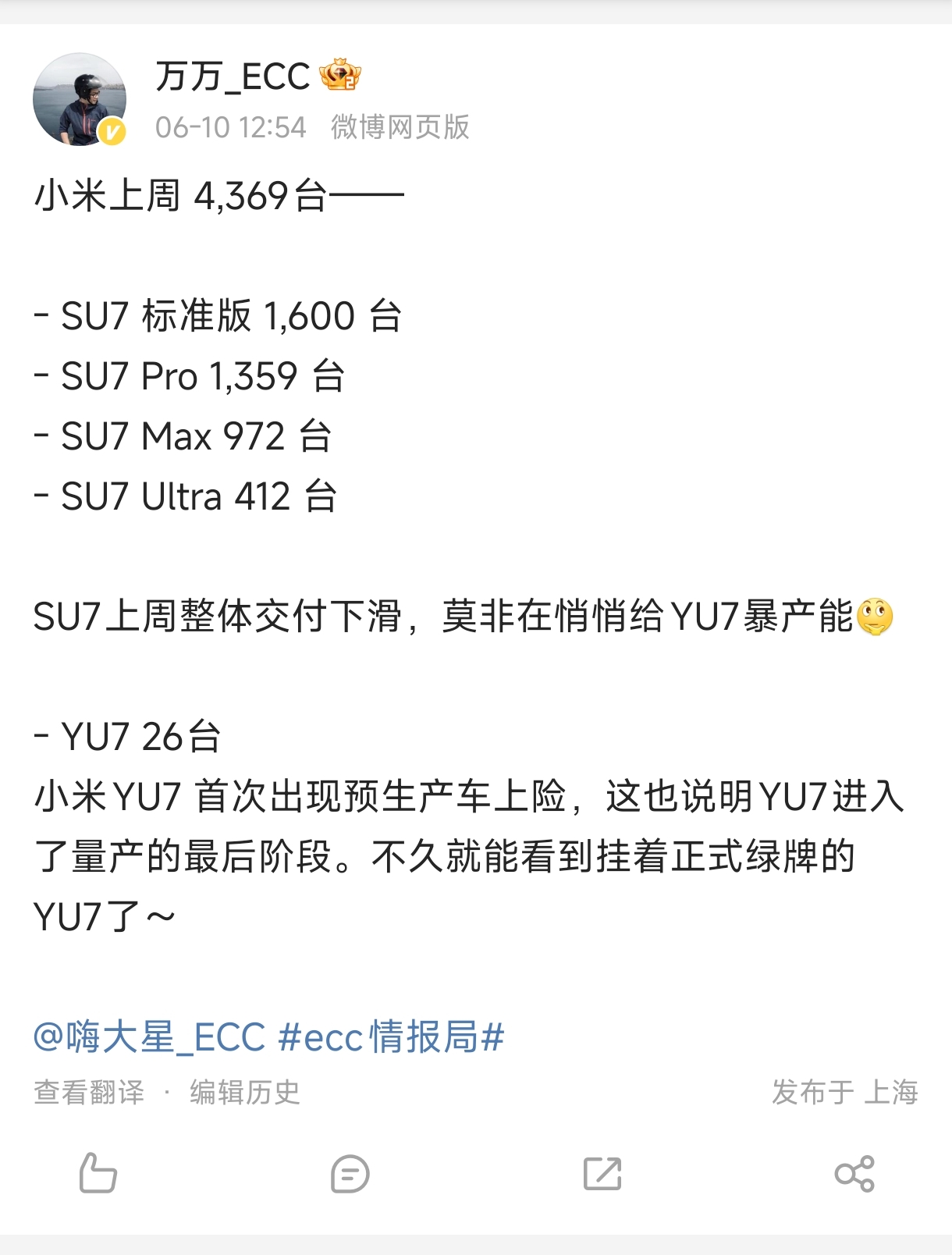Tap the 06-10 12:54 timestamp

[229, 129]
